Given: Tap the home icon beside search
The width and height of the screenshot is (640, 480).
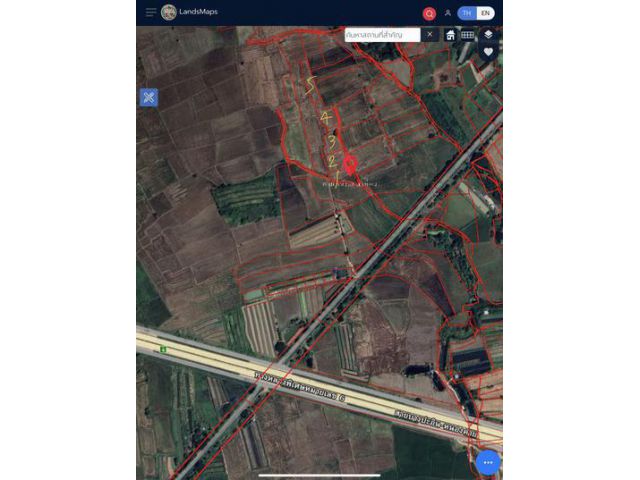Looking at the screenshot, I should [x=451, y=34].
